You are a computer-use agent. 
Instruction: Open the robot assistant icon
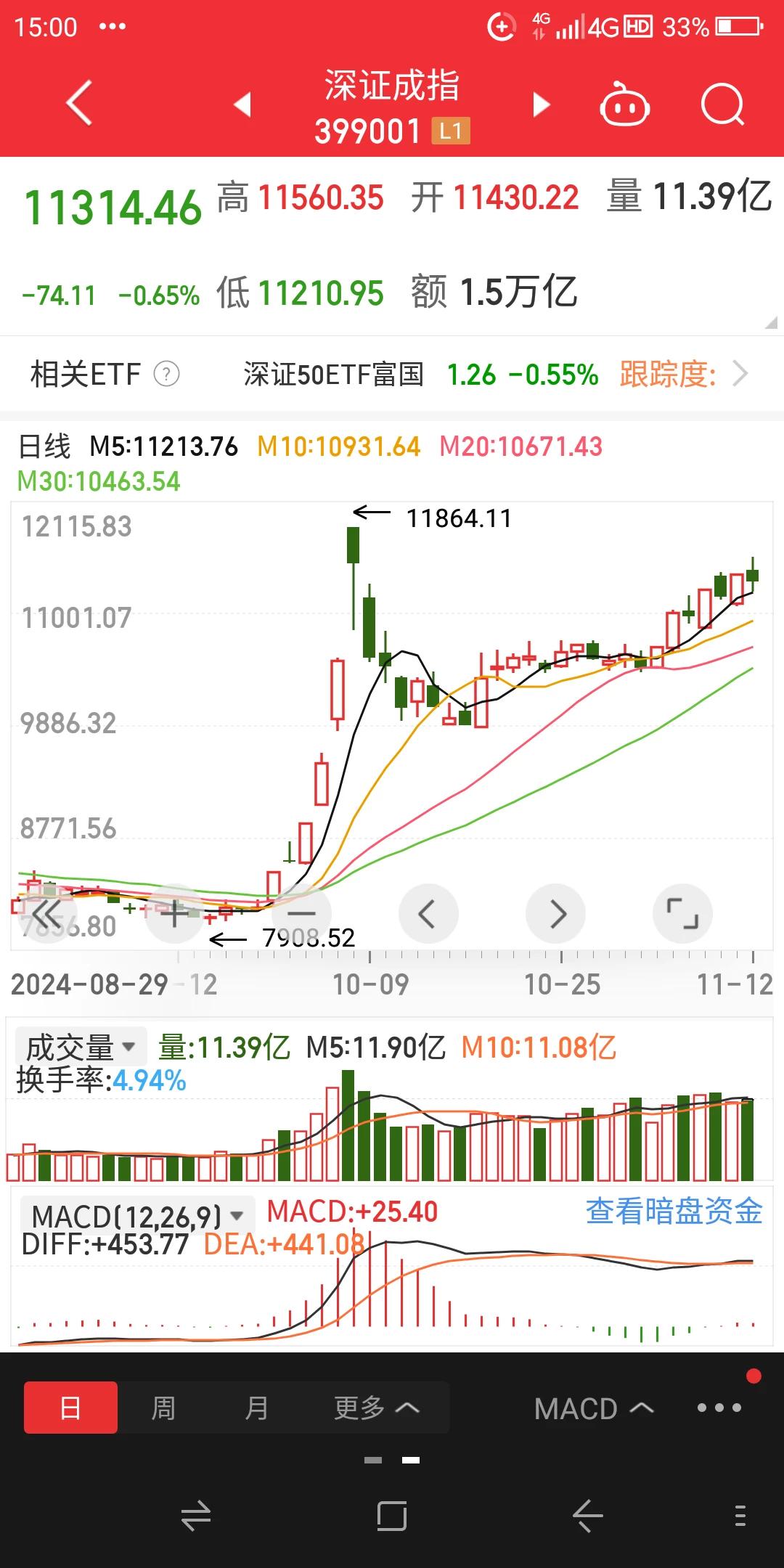point(624,105)
